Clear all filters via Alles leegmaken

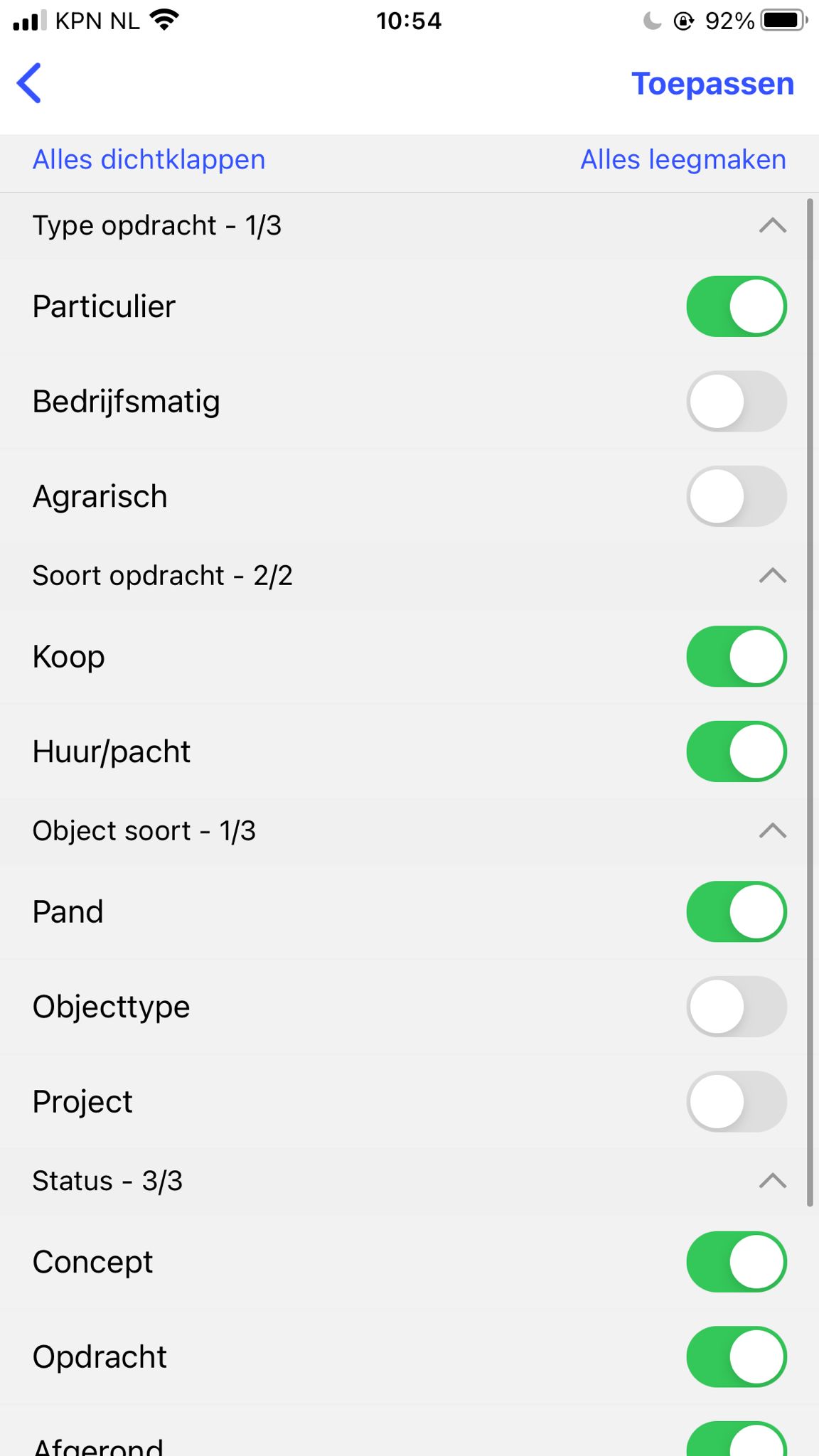pyautogui.click(x=683, y=160)
